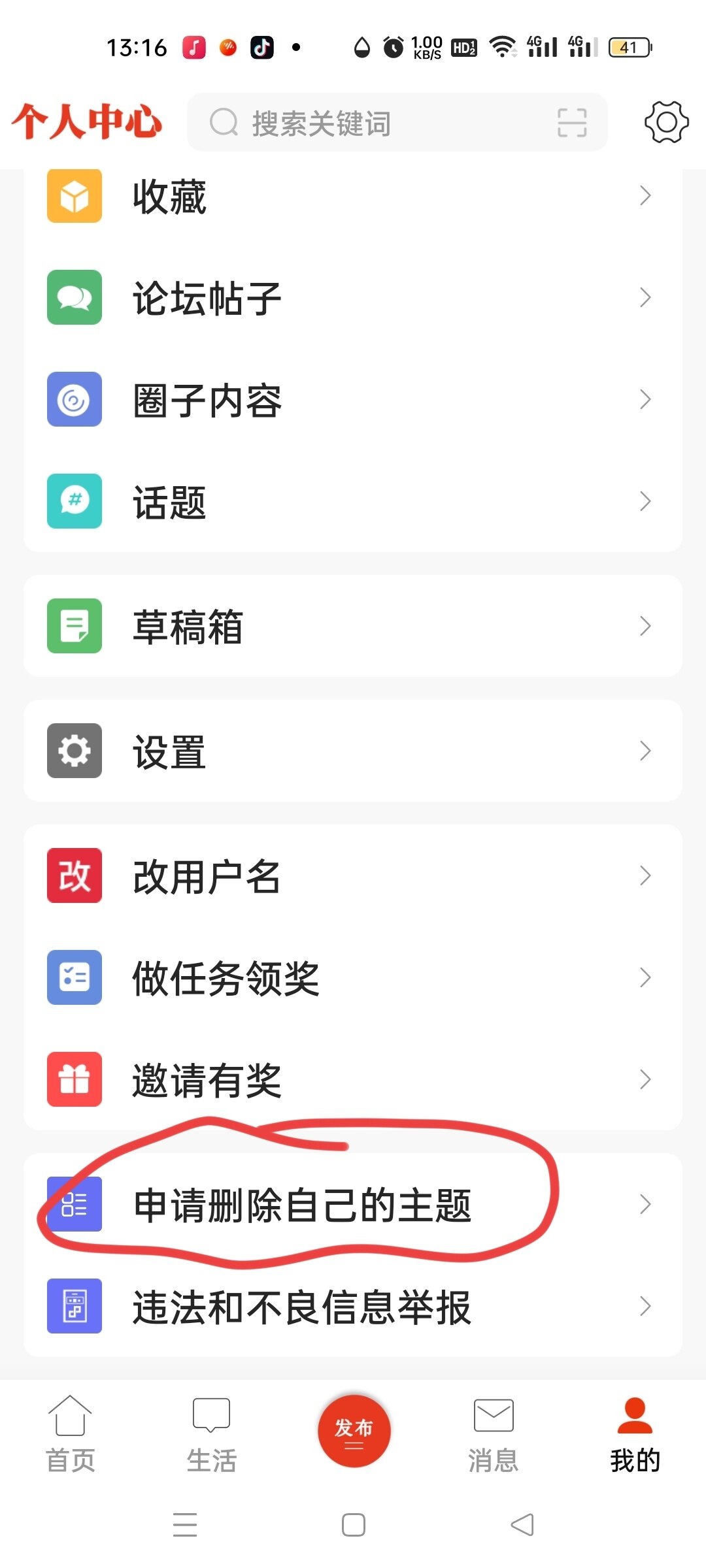706x1568 pixels.
Task: Open 做任务领奖 tasks rewards
Action: (x=353, y=977)
